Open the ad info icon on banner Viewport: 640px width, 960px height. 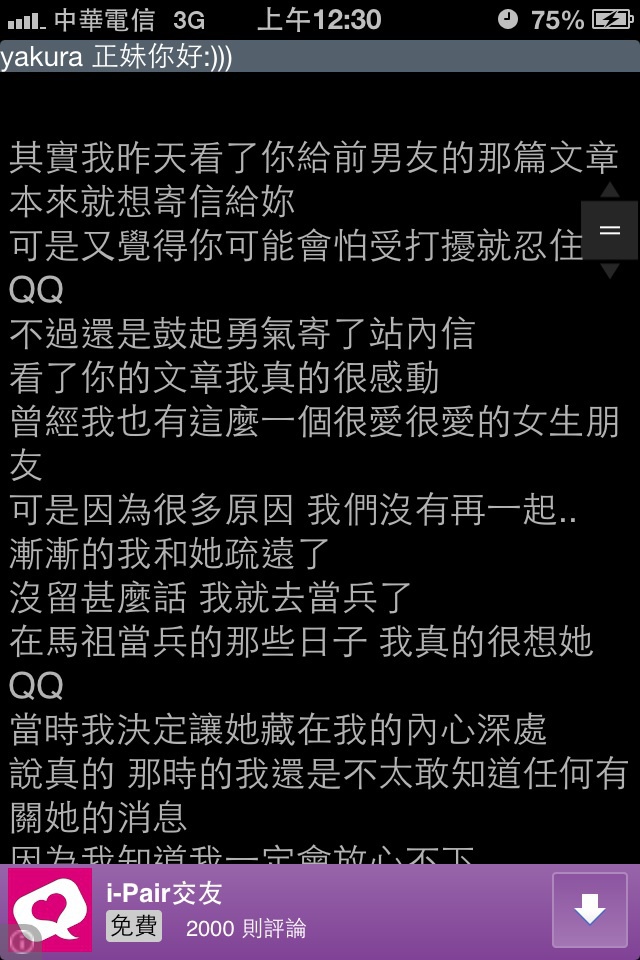point(19,941)
